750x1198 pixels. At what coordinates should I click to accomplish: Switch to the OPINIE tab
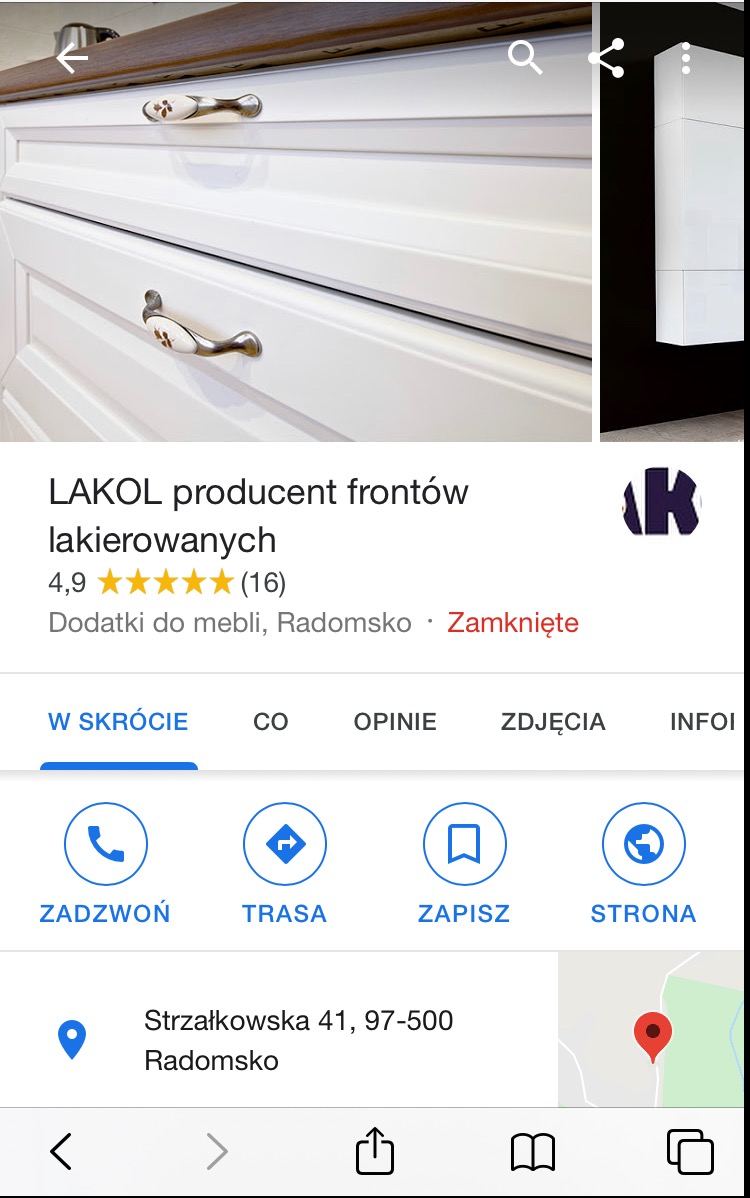pyautogui.click(x=394, y=721)
